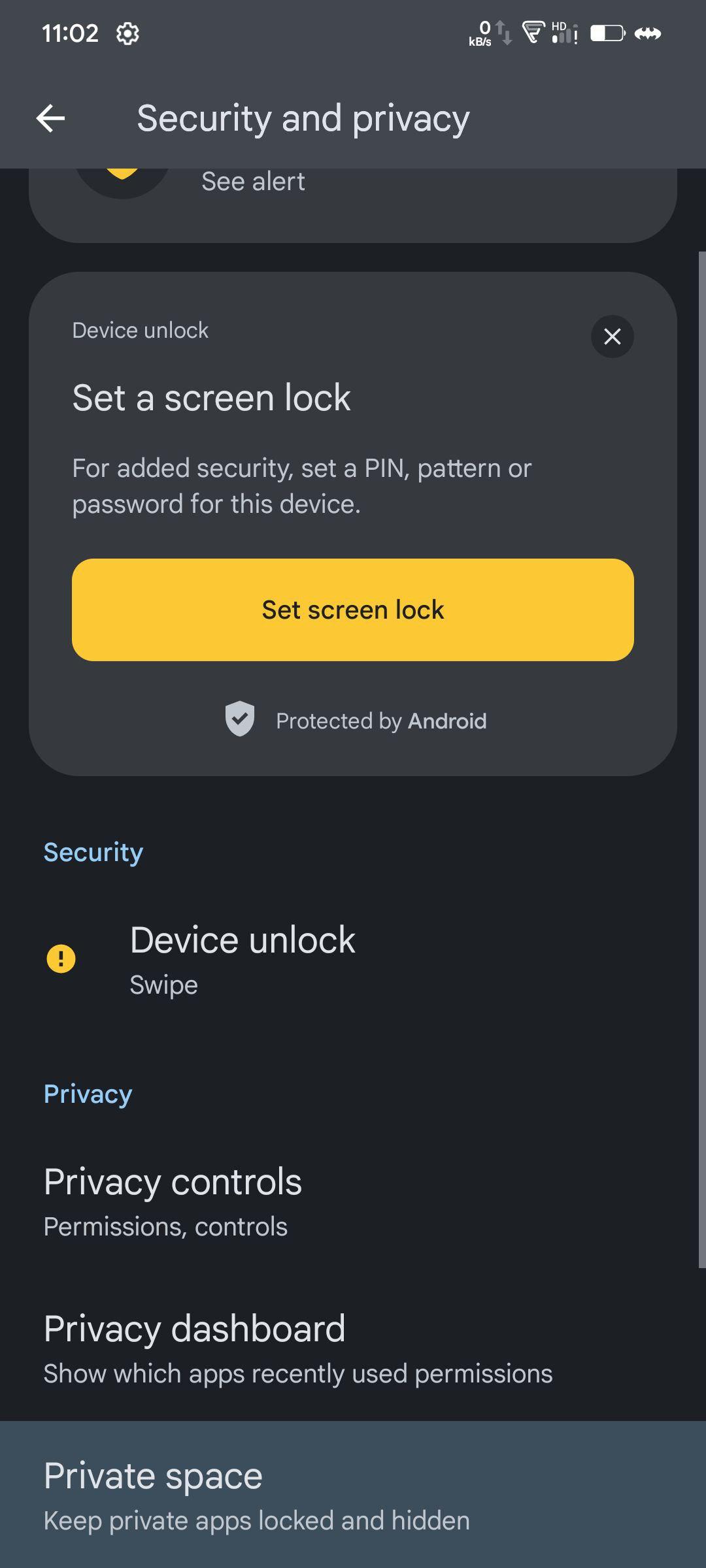Dismiss the Device unlock card
The width and height of the screenshot is (706, 1568).
(612, 336)
